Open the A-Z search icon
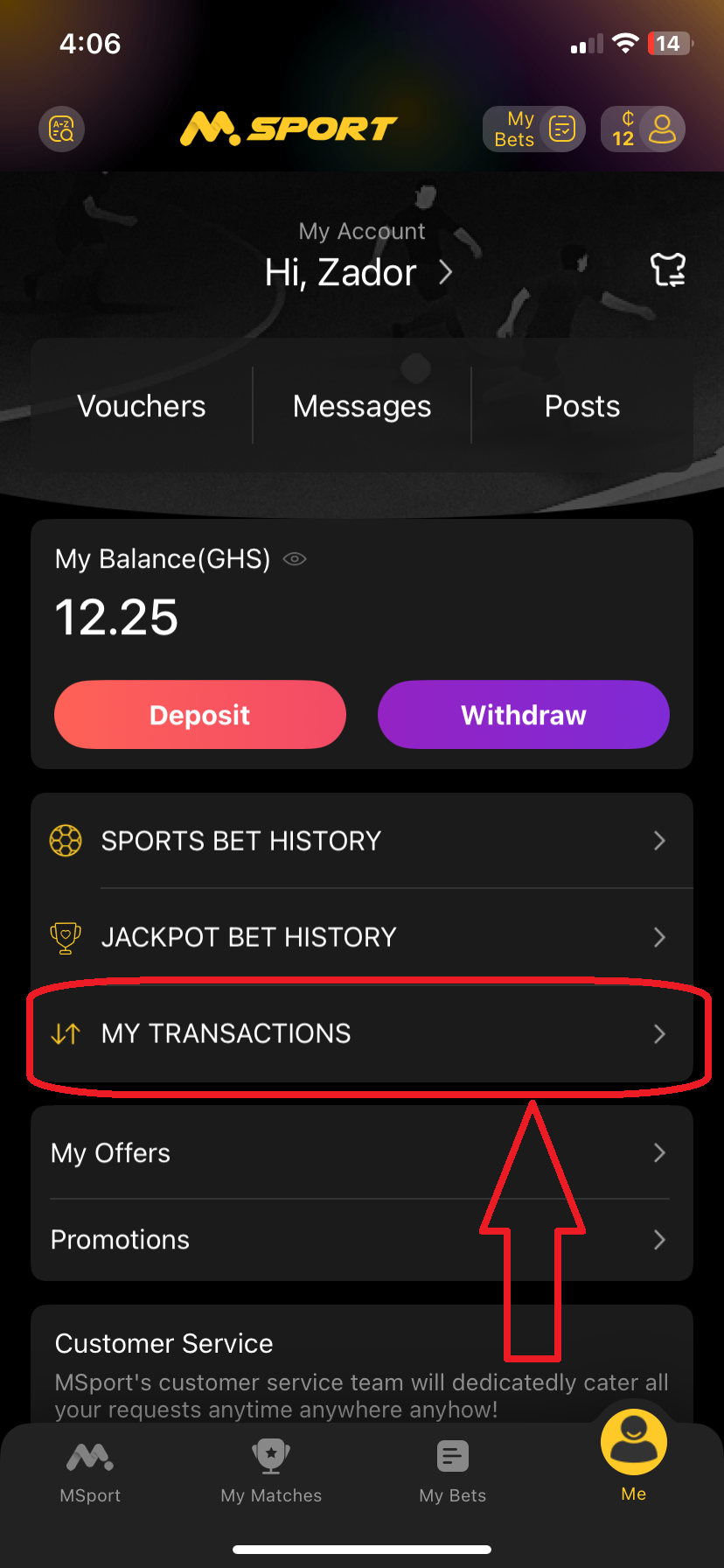The width and height of the screenshot is (724, 1568). pyautogui.click(x=62, y=129)
